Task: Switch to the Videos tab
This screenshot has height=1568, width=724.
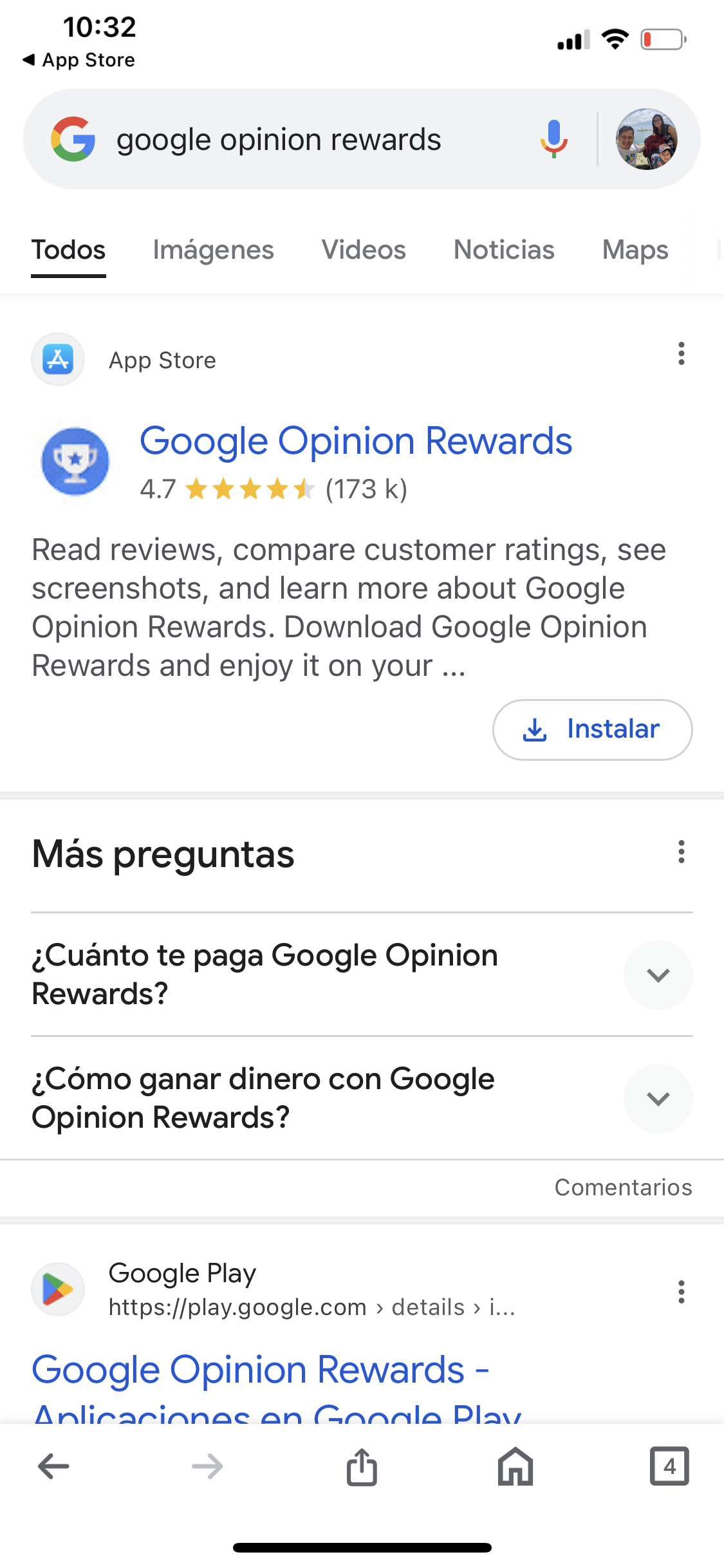Action: click(364, 250)
